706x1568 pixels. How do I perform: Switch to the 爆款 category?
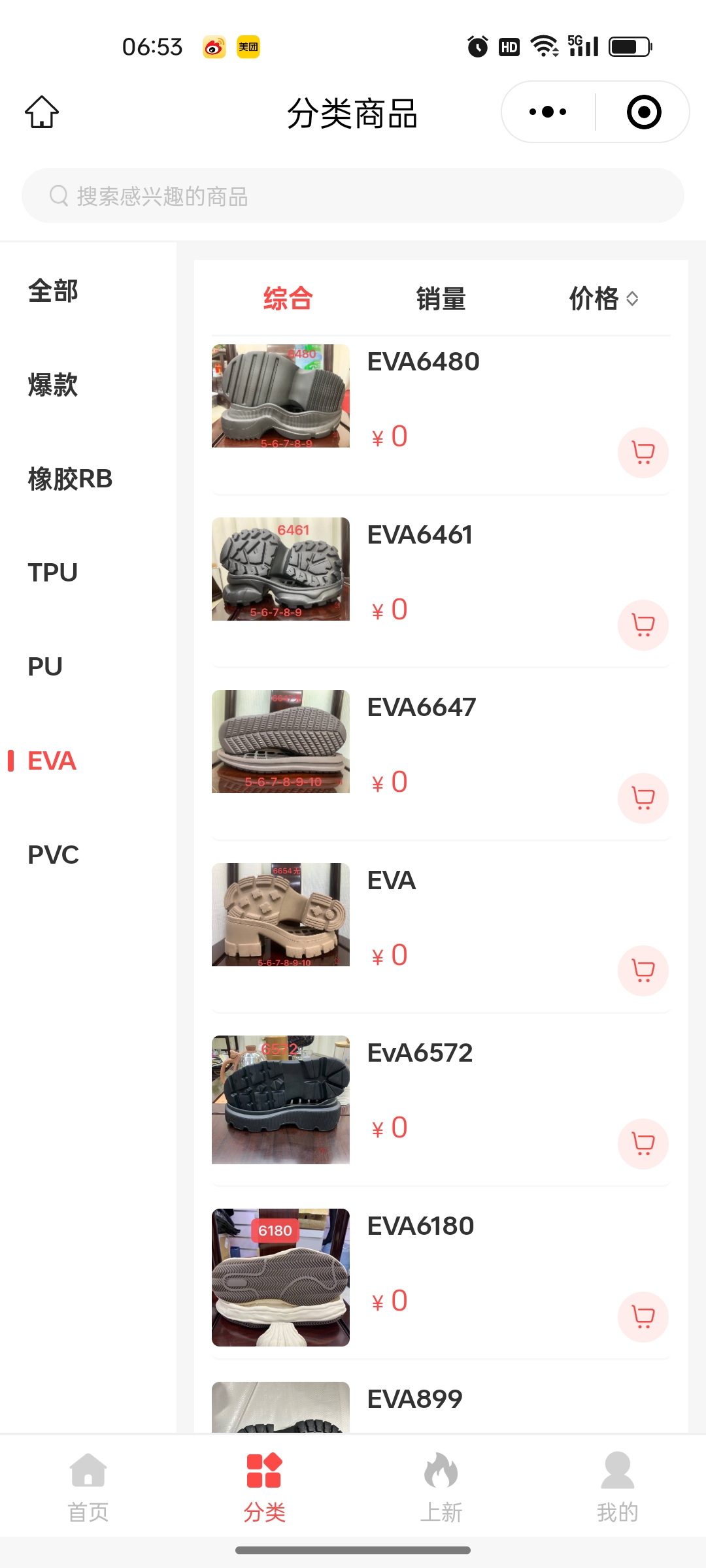click(53, 385)
